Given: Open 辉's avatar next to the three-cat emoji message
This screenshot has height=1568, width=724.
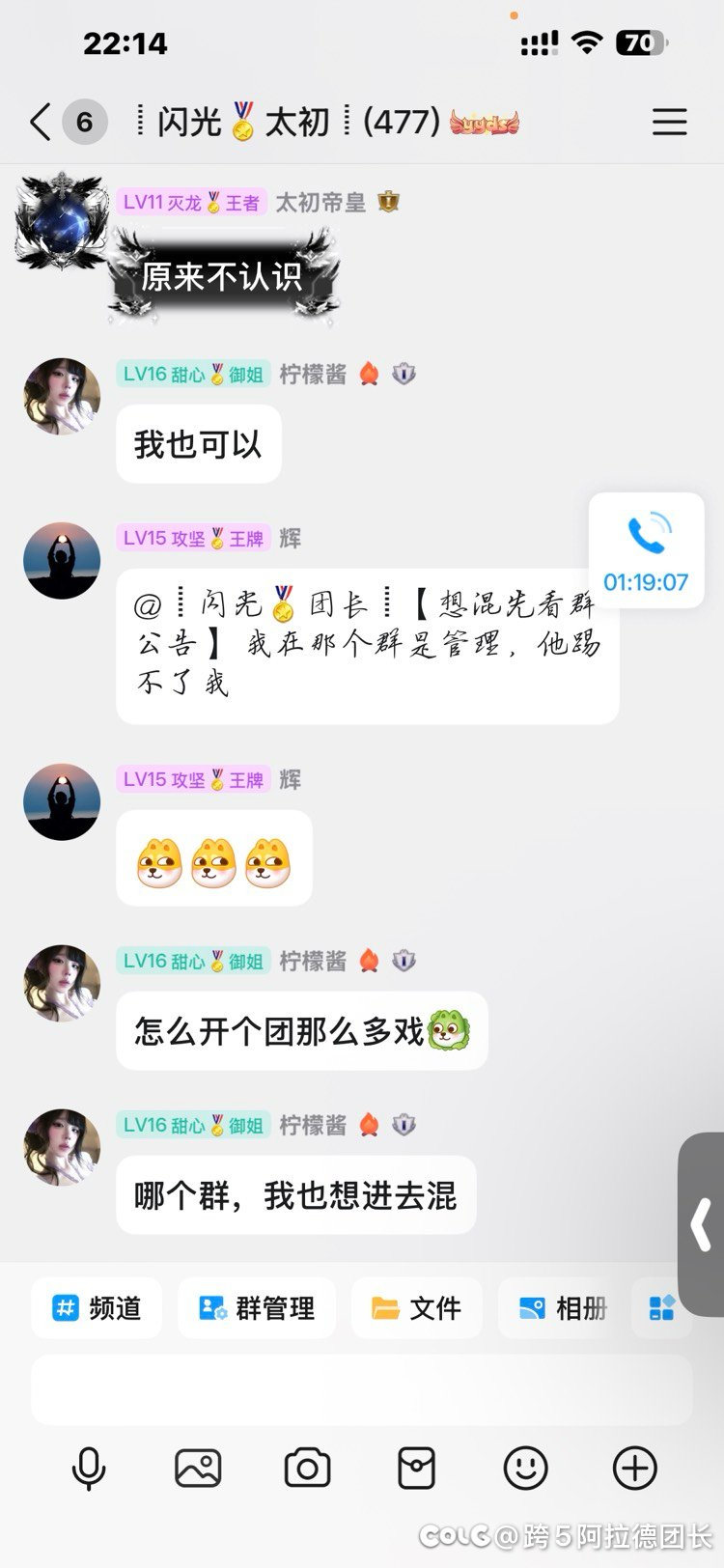Looking at the screenshot, I should click(62, 801).
